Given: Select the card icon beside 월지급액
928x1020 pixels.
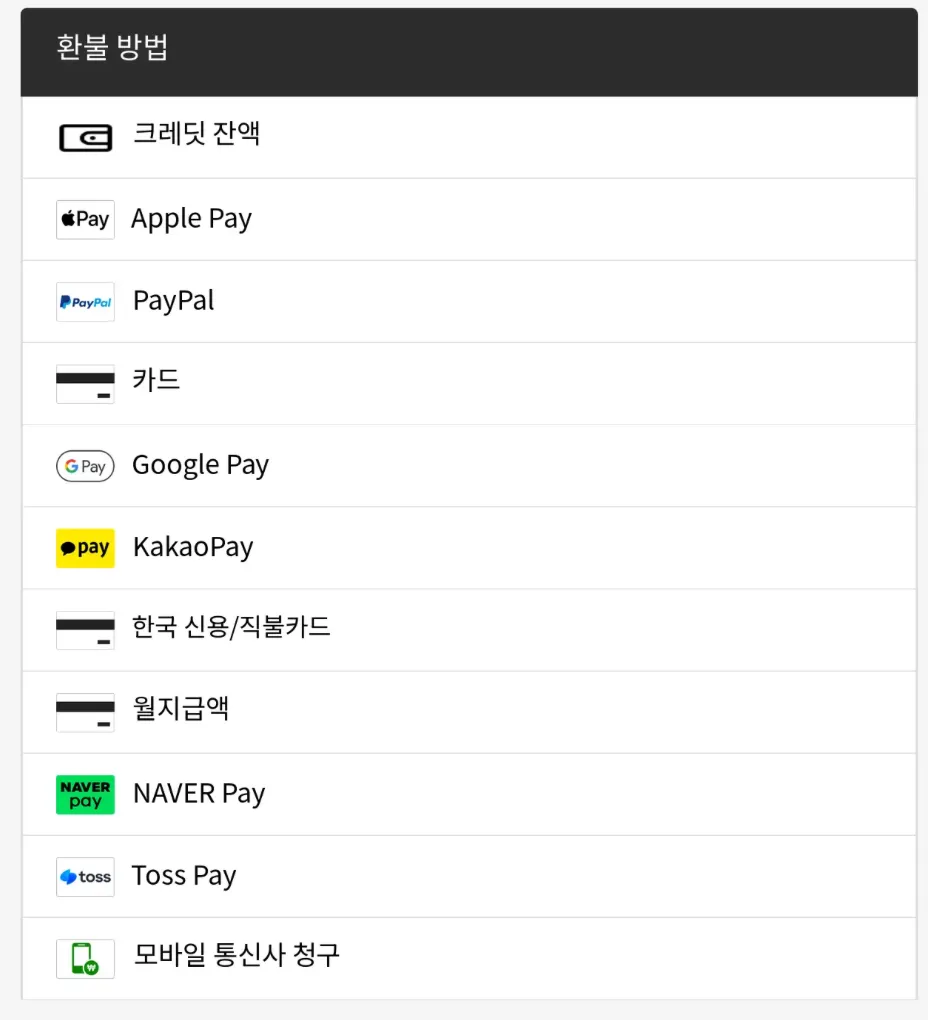Looking at the screenshot, I should [x=85, y=711].
